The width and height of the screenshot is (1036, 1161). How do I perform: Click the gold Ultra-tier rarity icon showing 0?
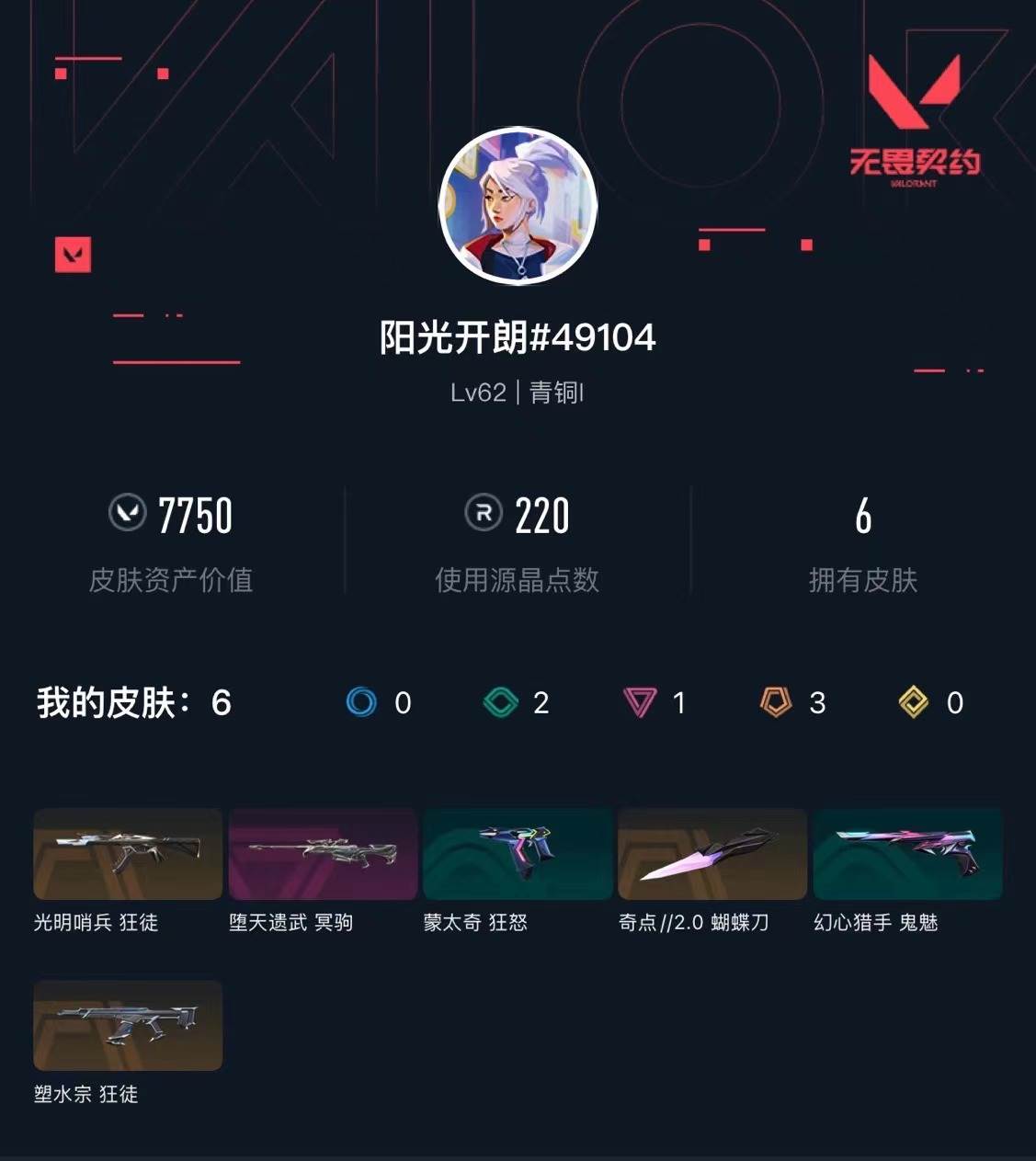(916, 702)
